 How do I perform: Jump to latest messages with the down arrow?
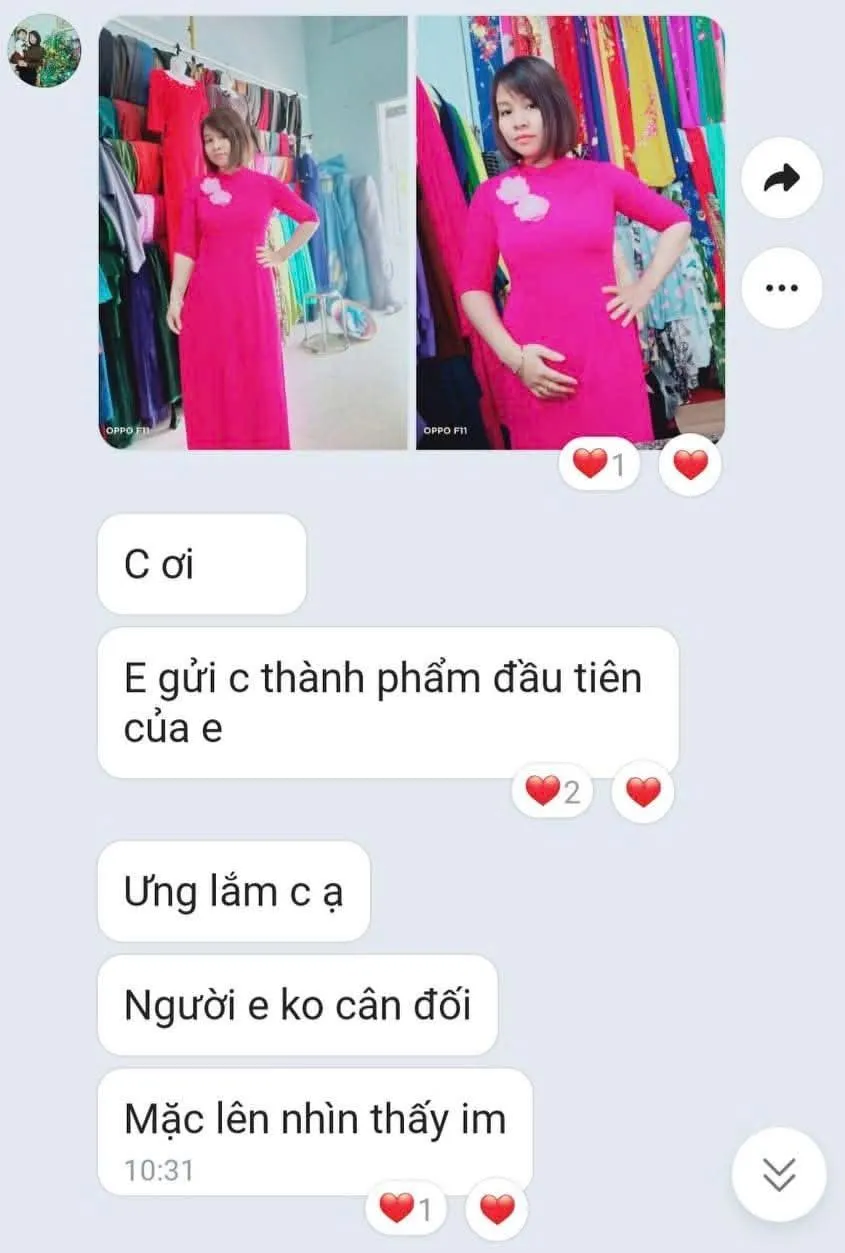click(x=779, y=1174)
